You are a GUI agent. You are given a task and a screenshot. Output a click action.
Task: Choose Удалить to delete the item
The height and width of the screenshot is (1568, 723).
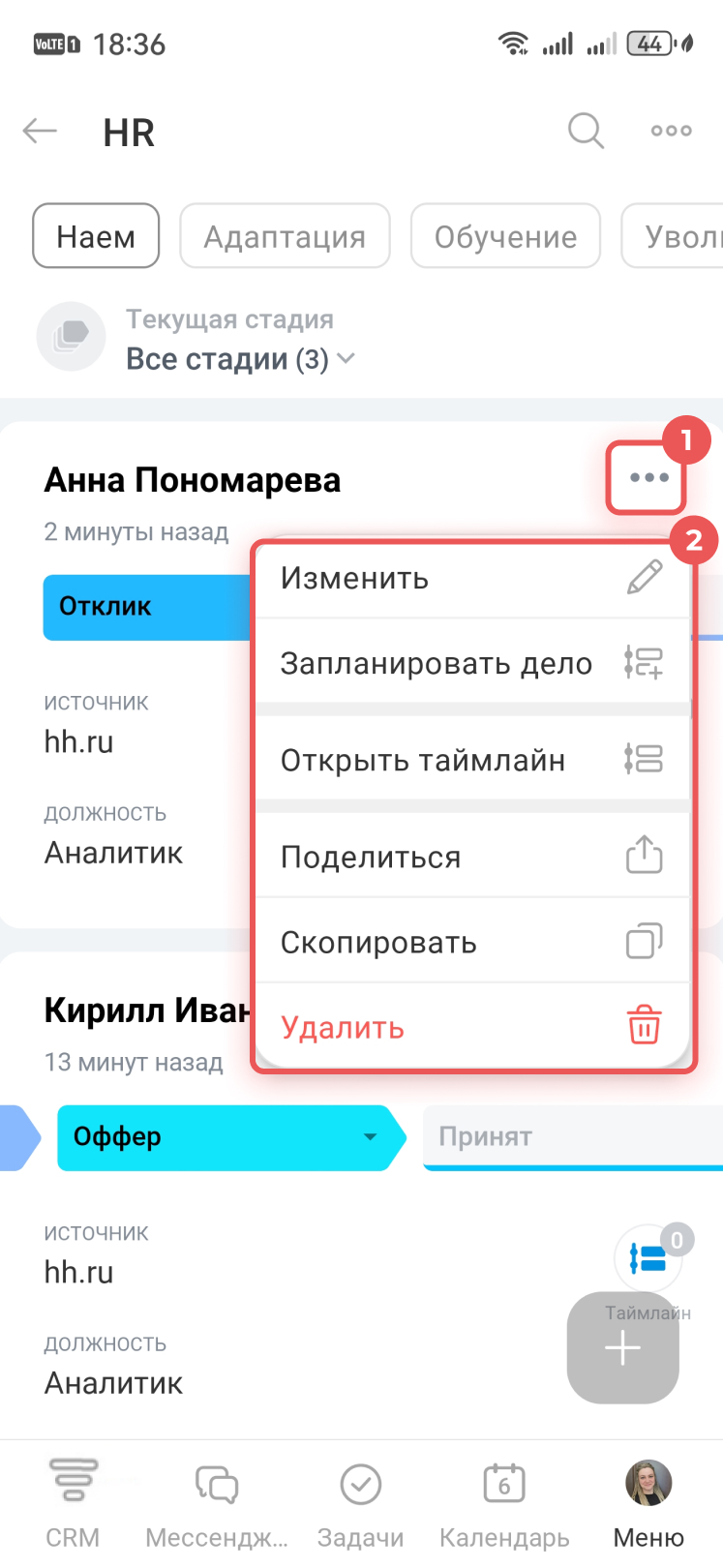pyautogui.click(x=471, y=1027)
